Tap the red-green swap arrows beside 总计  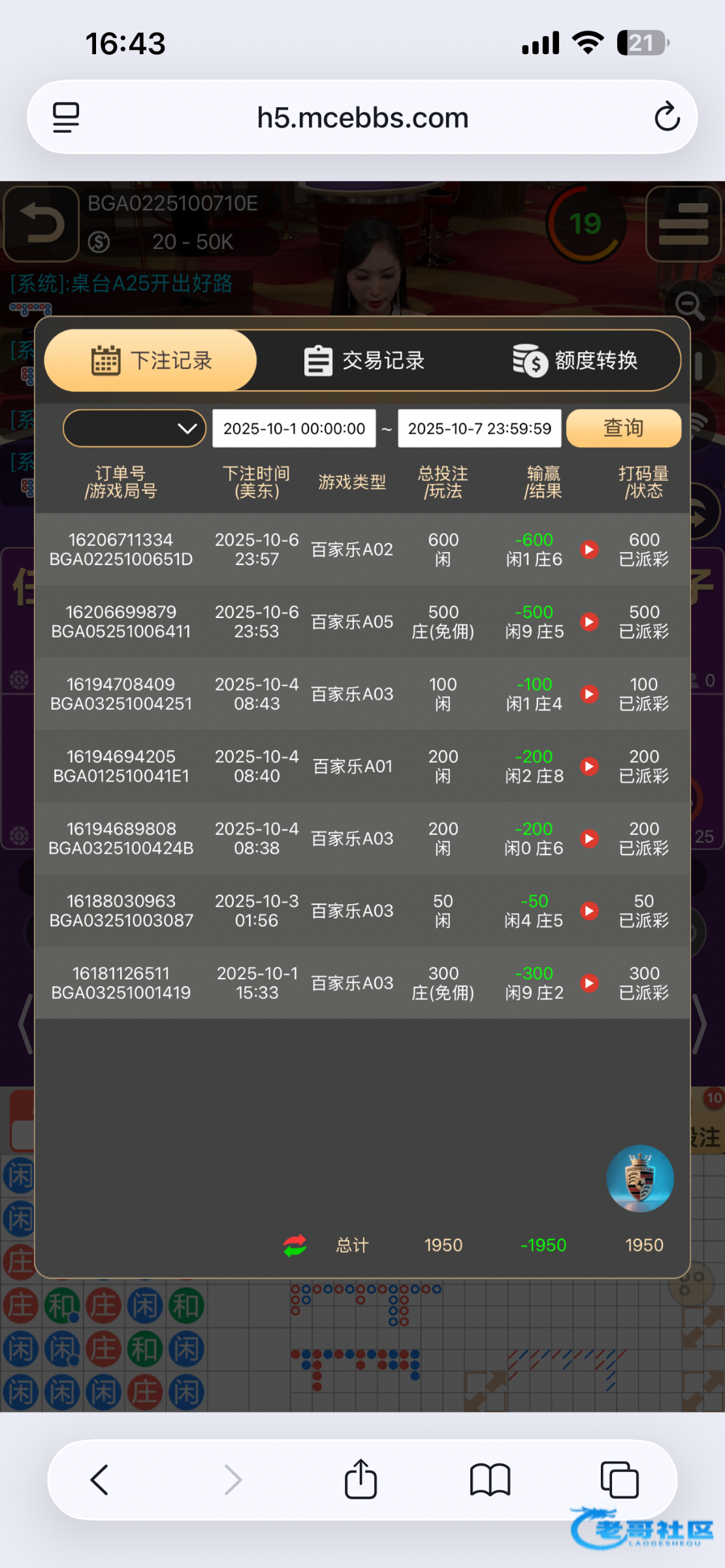295,1245
